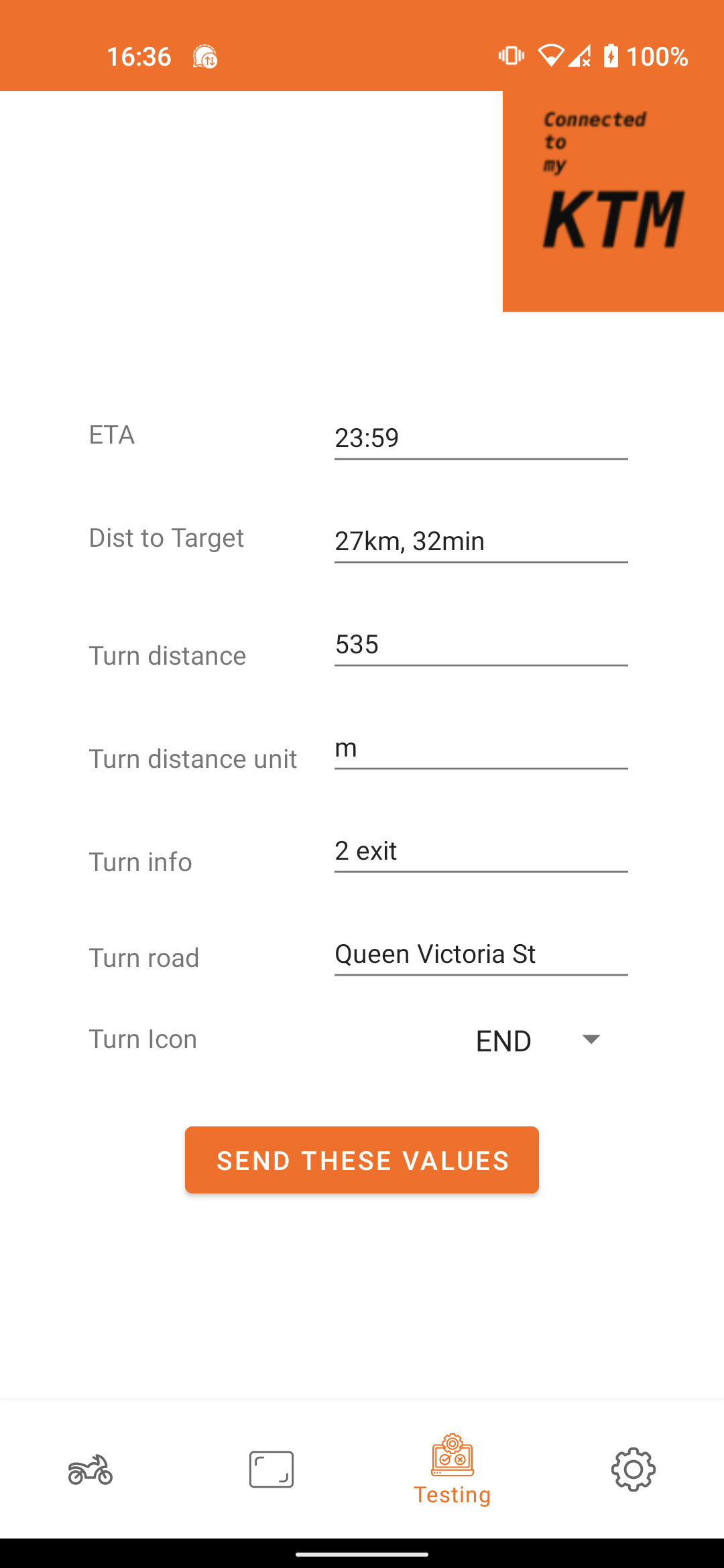Edit the Turn info field
Screen dimensions: 724x1568
[x=480, y=851]
